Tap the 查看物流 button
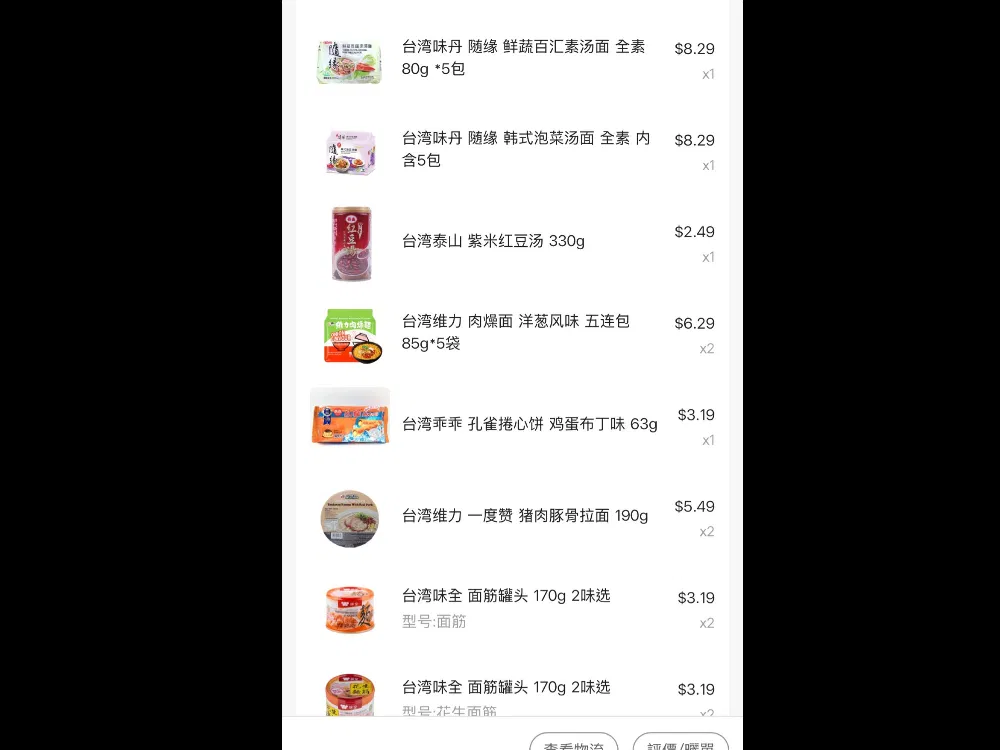This screenshot has height=750, width=1000. (574, 742)
